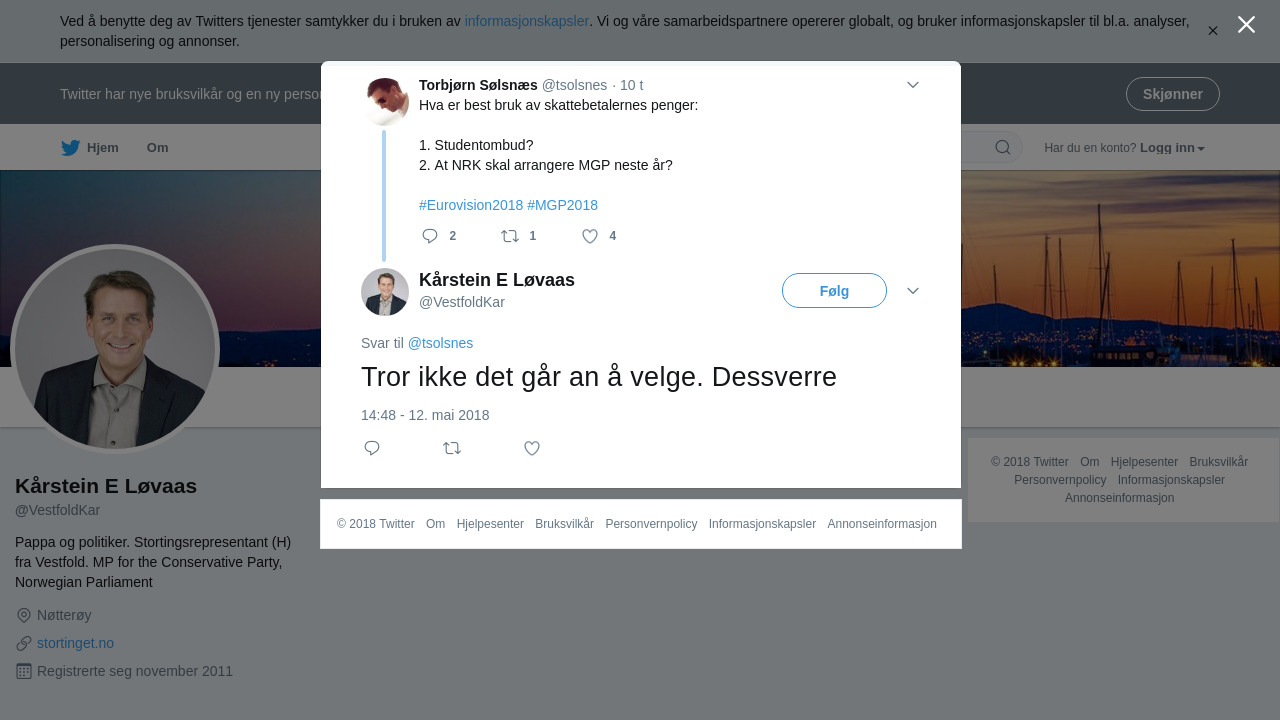Open the #Eurovision2018 hashtag

pyautogui.click(x=471, y=205)
